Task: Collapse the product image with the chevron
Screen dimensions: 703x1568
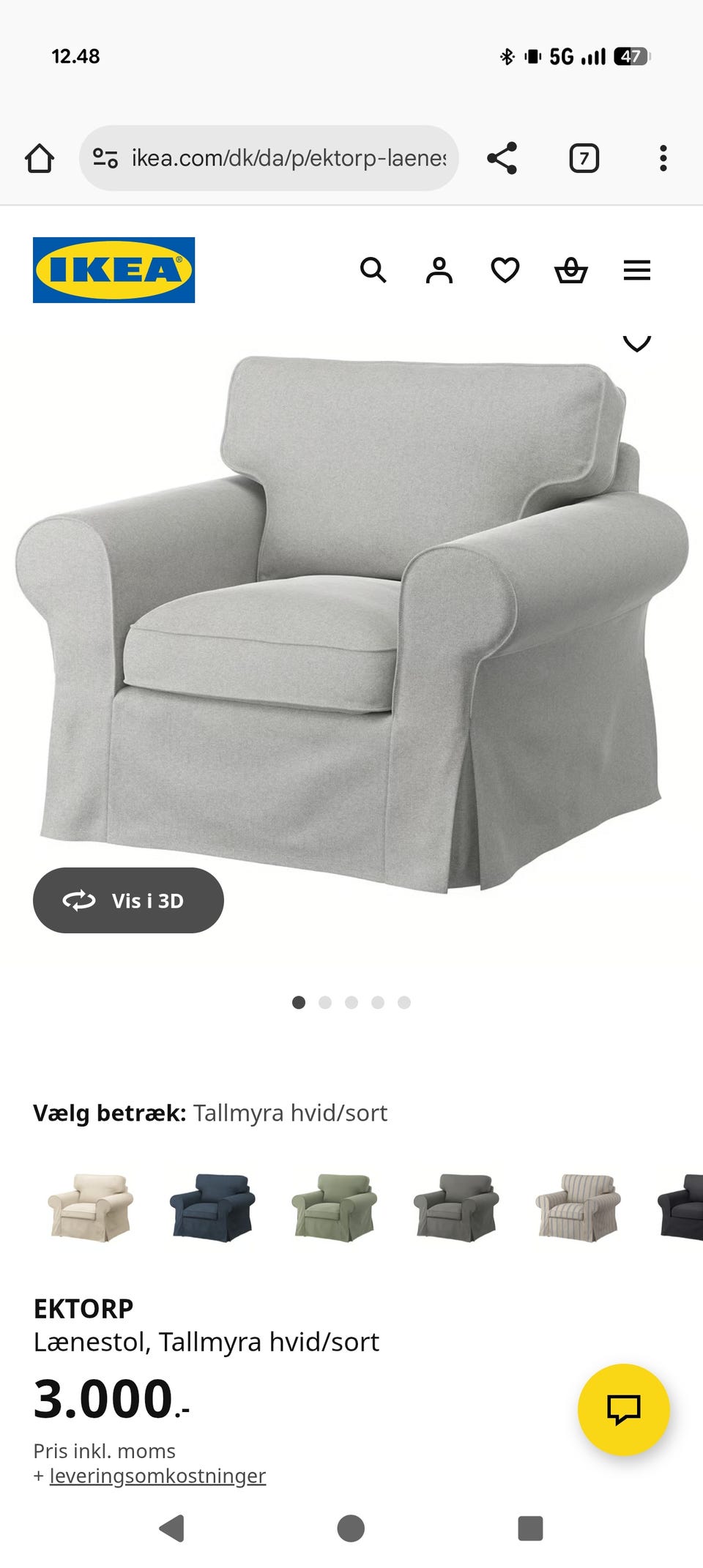Action: point(636,342)
